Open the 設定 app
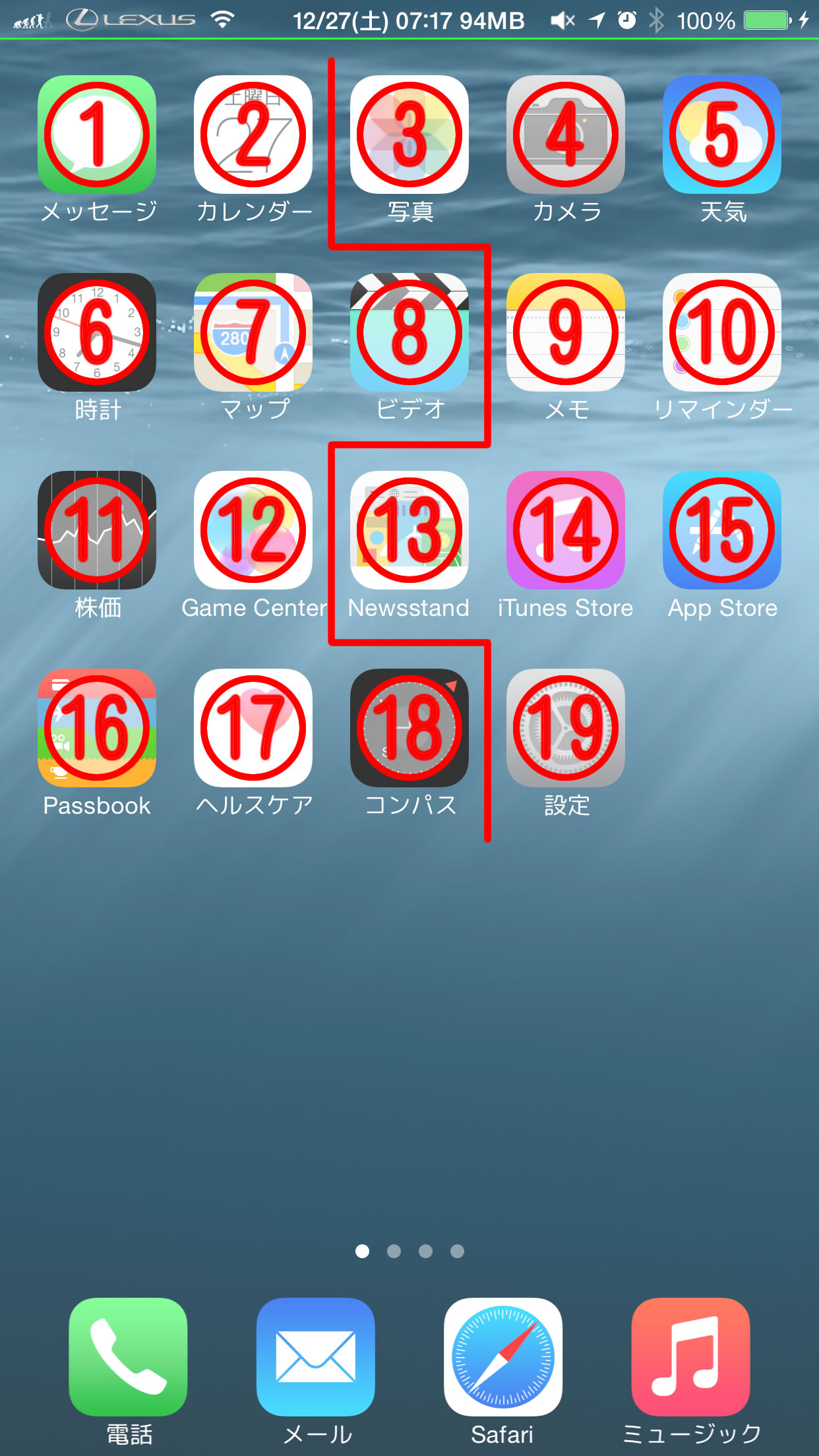Viewport: 819px width, 1456px height. click(566, 728)
